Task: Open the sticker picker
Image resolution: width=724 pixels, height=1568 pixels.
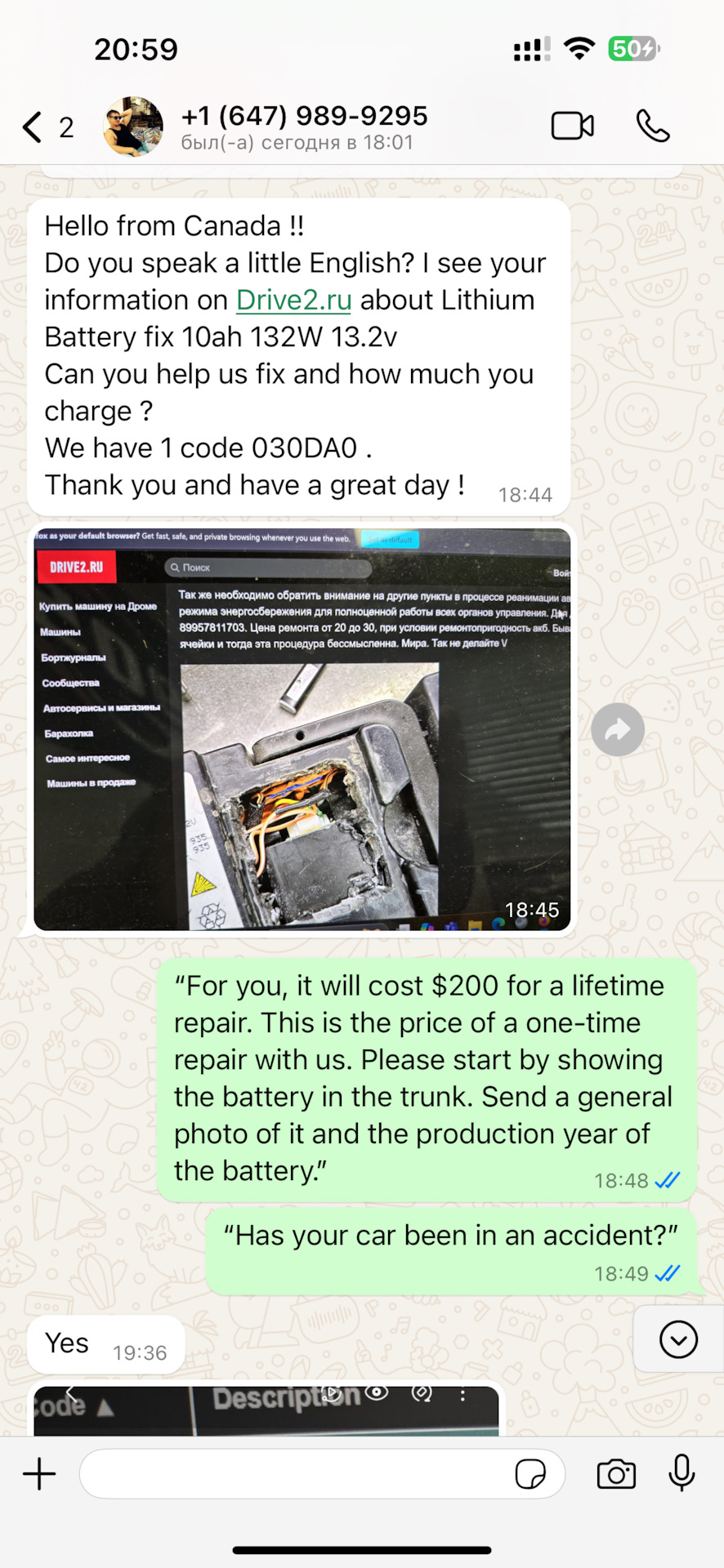Action: click(530, 1474)
